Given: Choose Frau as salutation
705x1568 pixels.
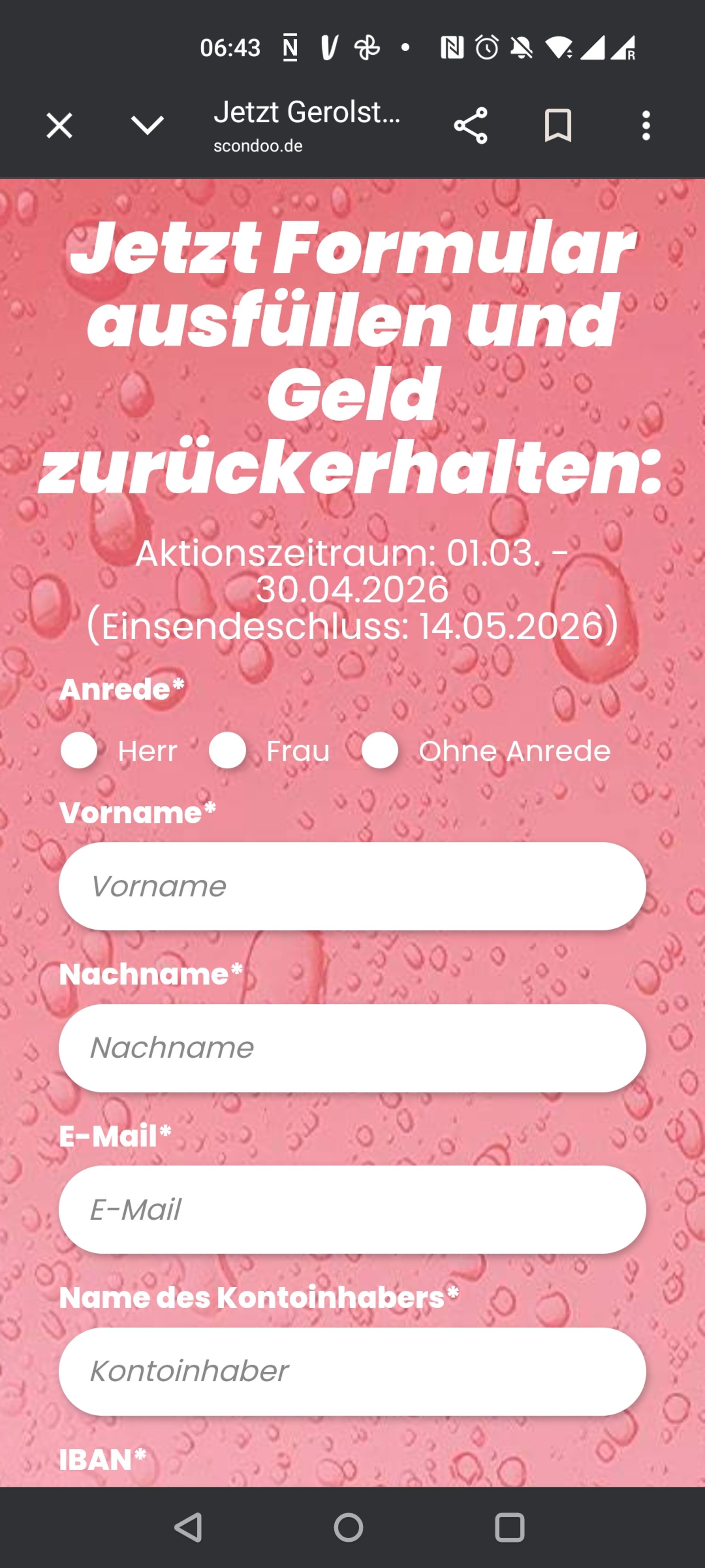Looking at the screenshot, I should [x=227, y=750].
